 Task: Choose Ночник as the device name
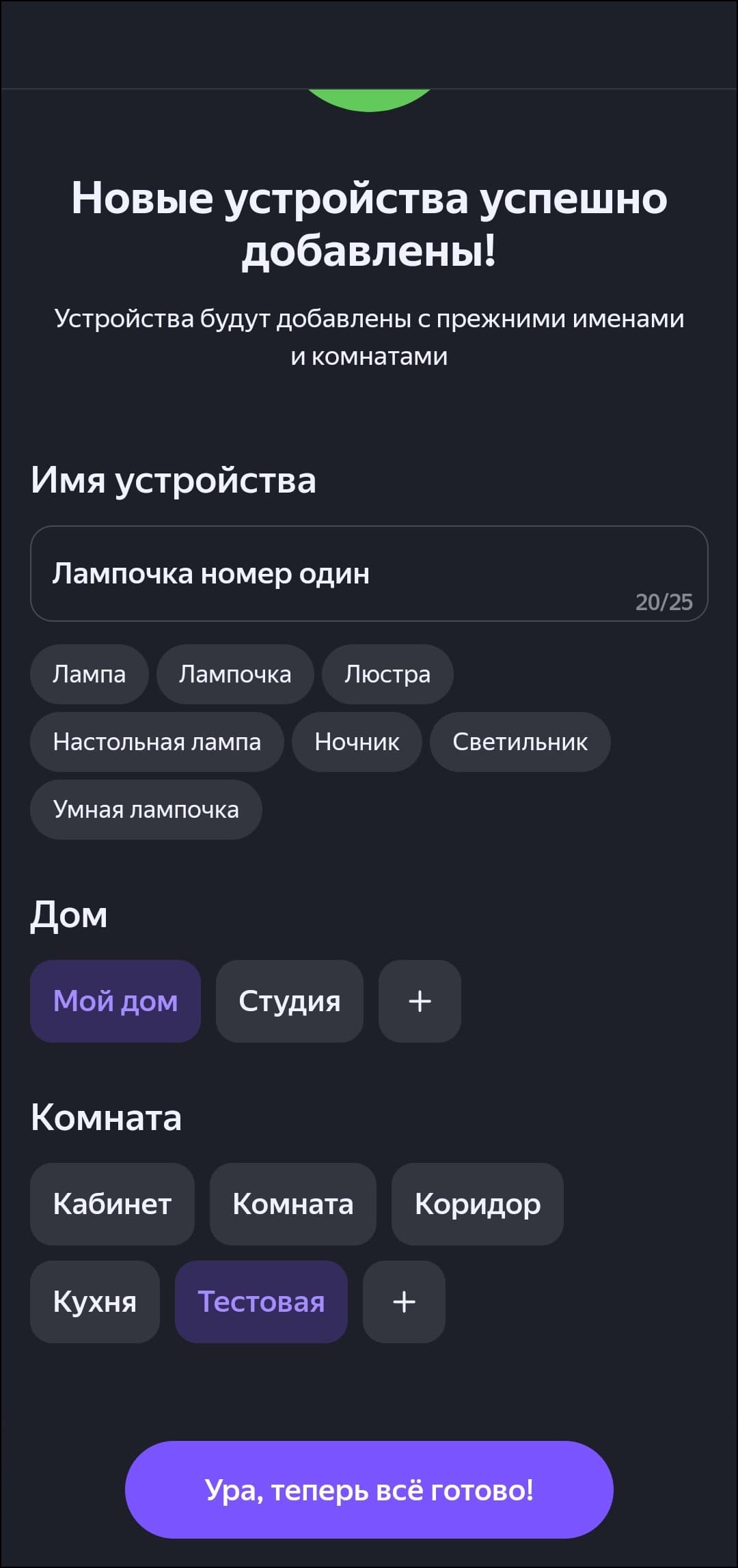(x=357, y=742)
